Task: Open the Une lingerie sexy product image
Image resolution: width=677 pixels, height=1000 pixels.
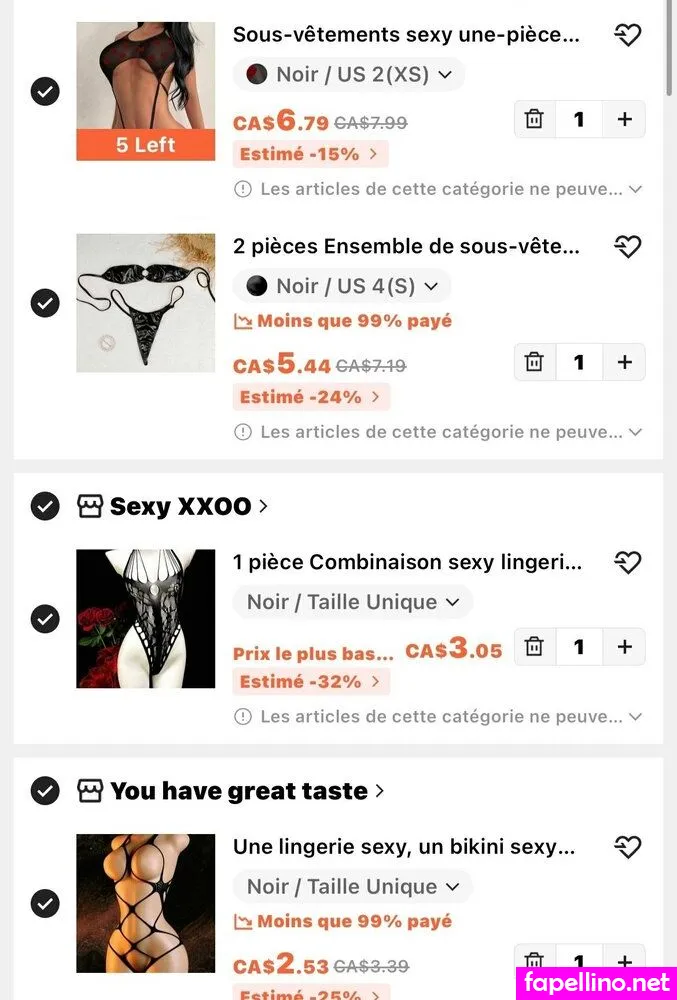Action: (x=146, y=903)
